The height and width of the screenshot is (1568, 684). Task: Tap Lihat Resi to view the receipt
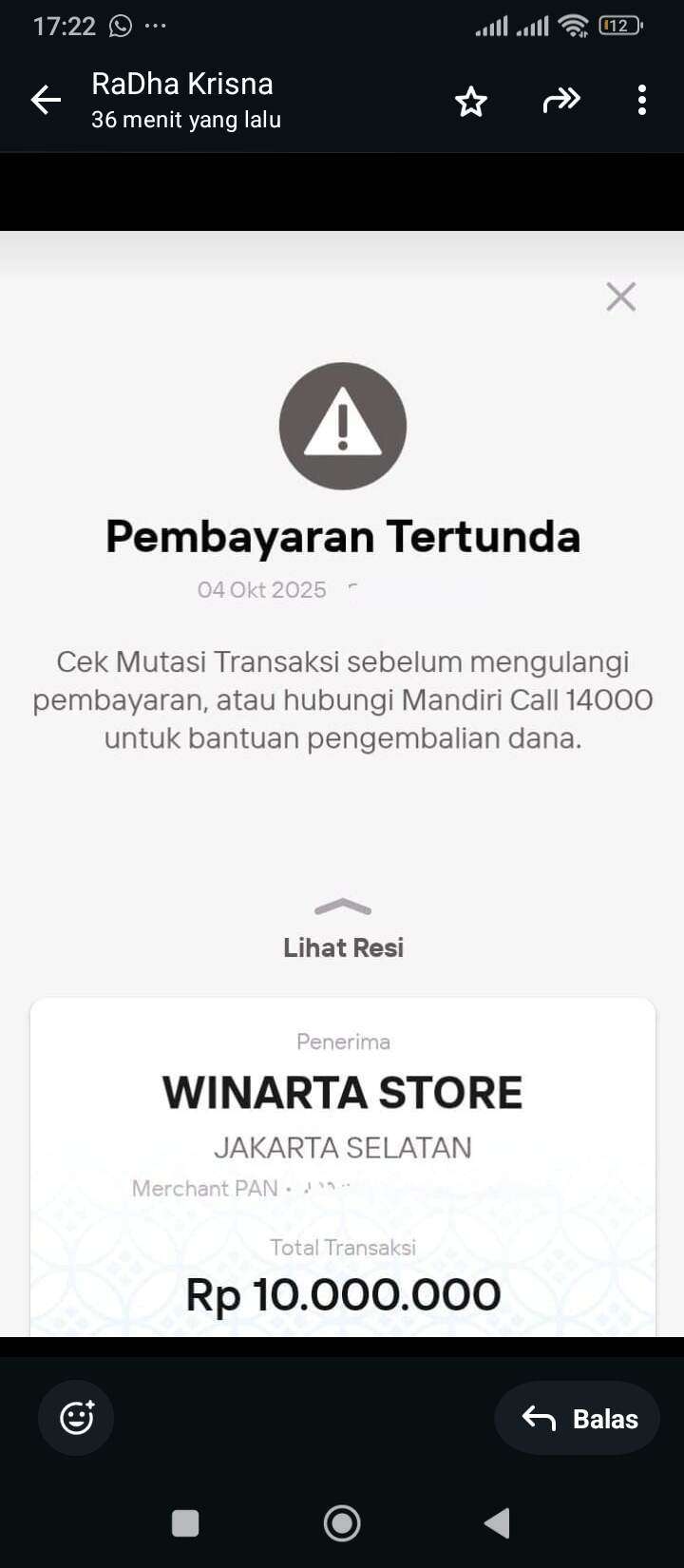(342, 947)
